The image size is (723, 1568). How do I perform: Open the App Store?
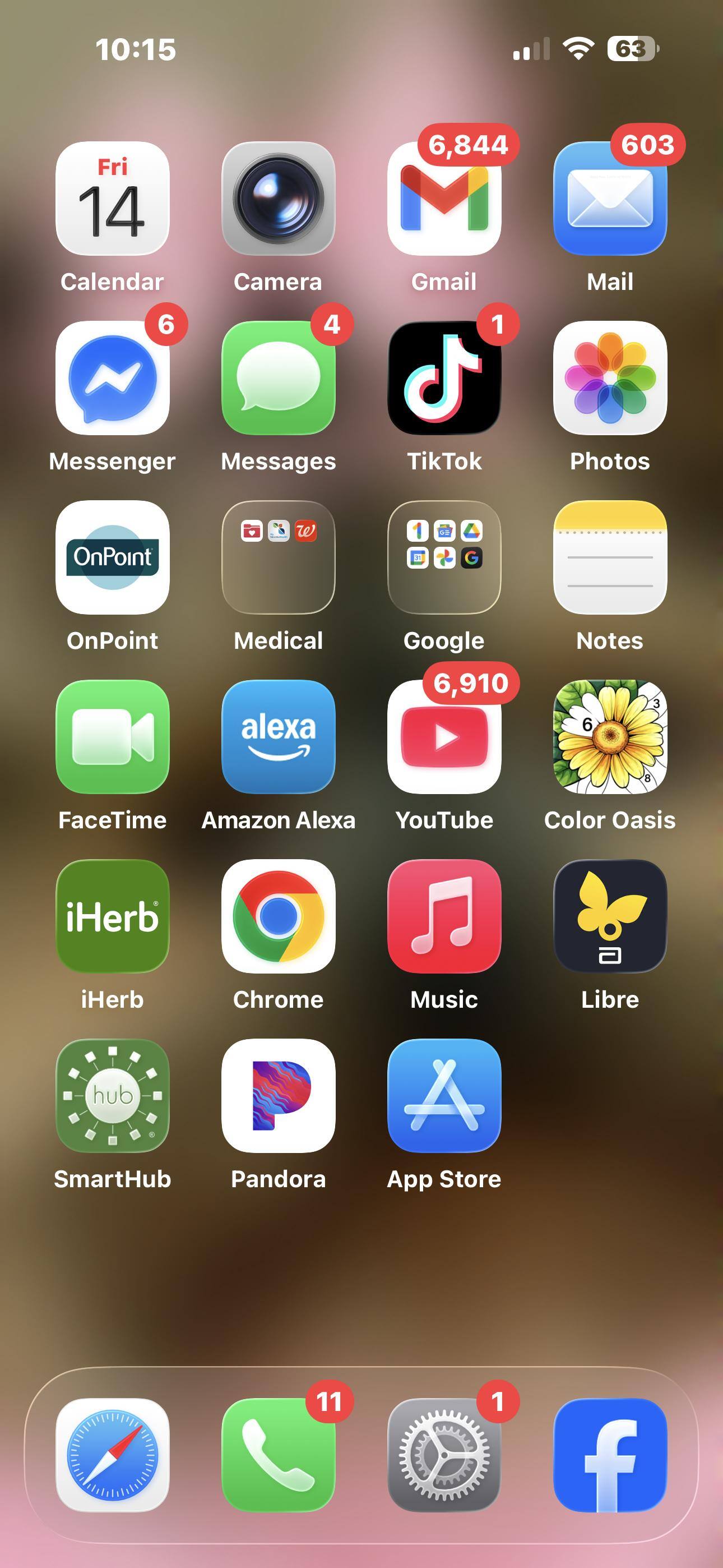444,1096
